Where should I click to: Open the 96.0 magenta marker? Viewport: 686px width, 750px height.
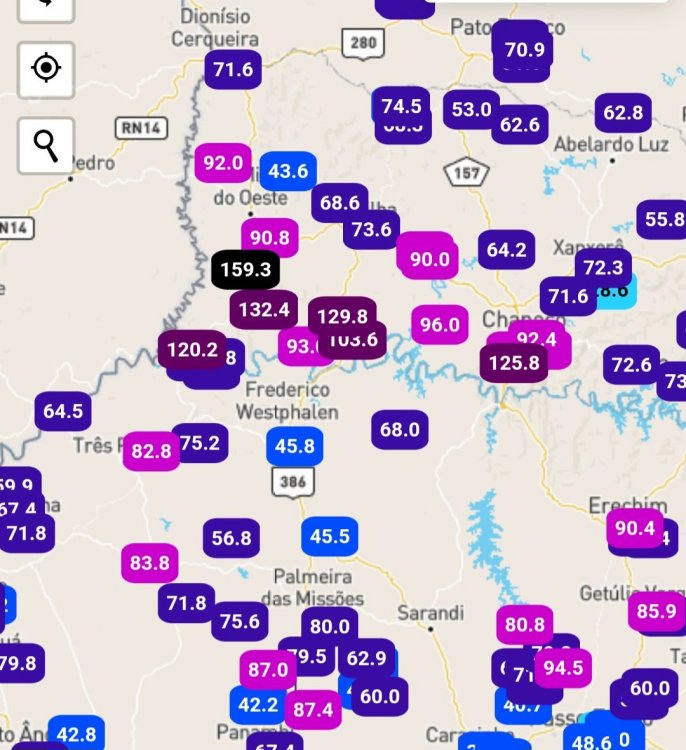440,325
